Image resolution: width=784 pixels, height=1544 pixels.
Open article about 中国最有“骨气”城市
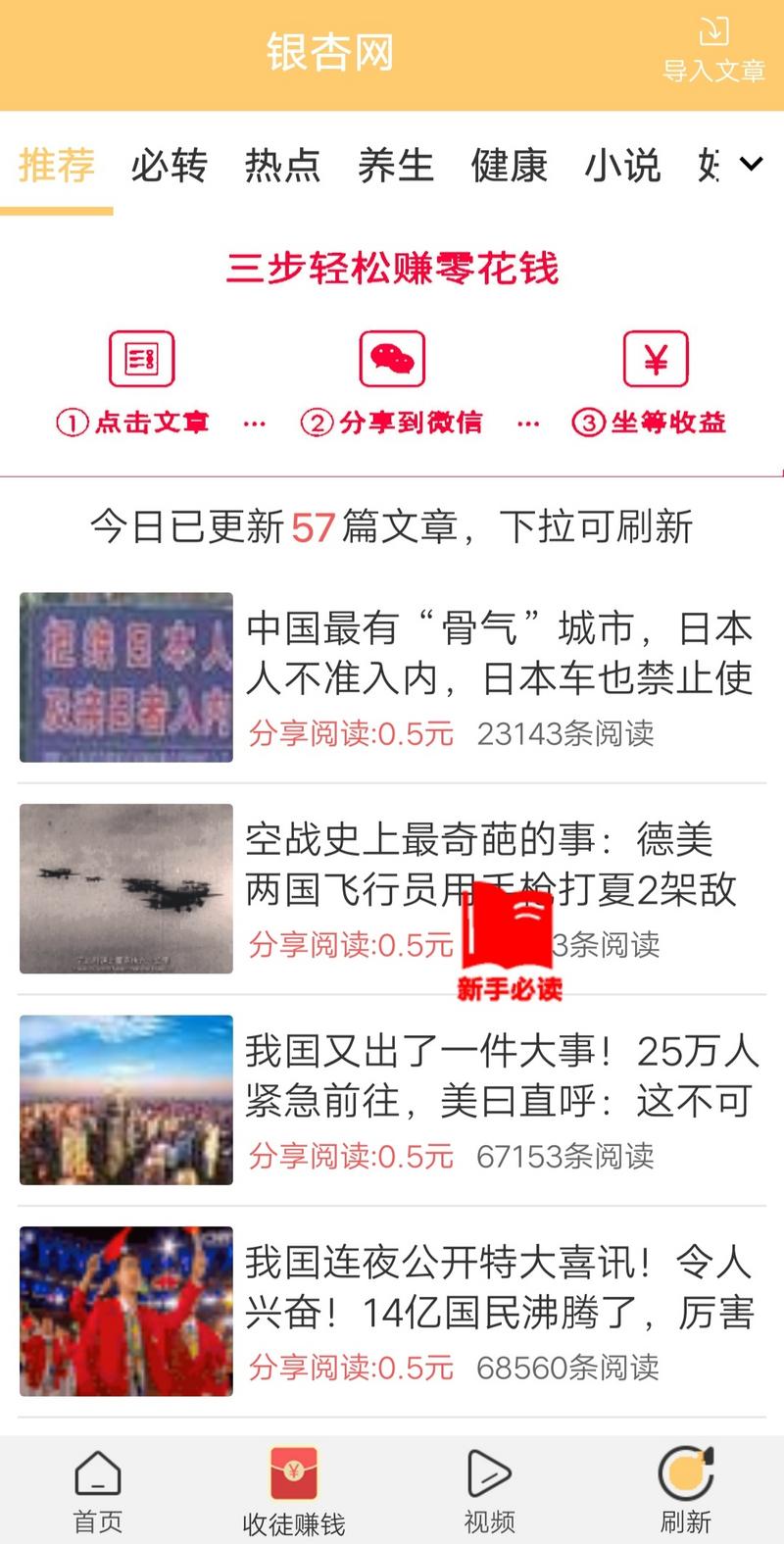498,653
